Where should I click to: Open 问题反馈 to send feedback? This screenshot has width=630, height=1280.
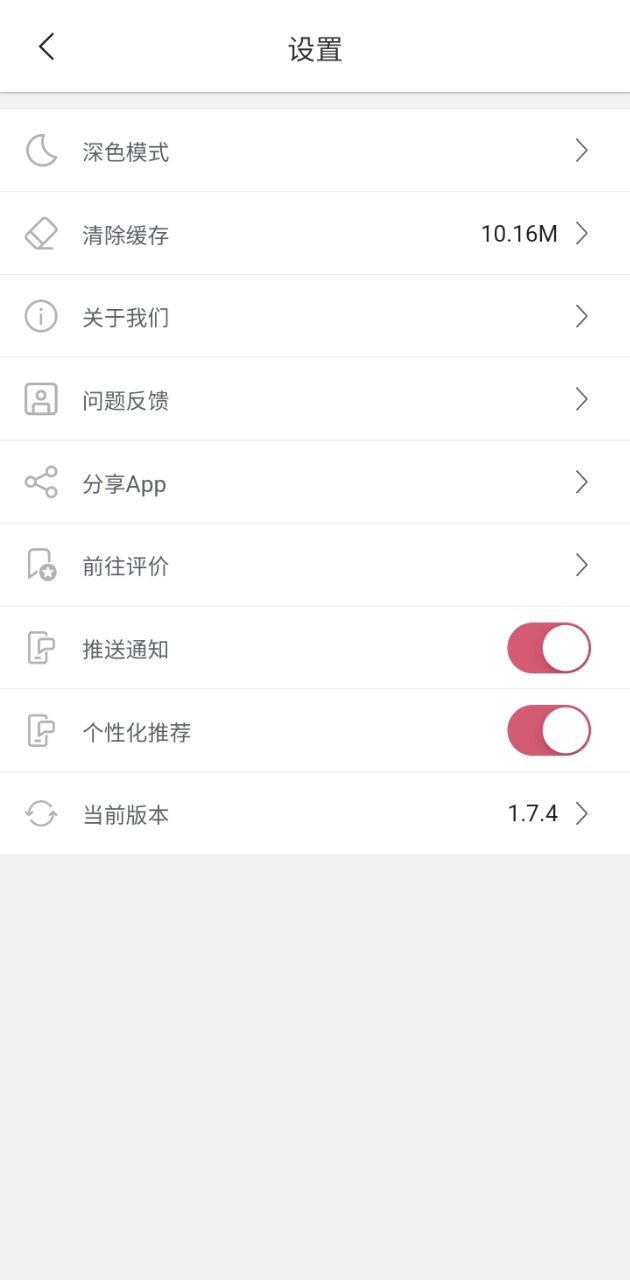point(314,400)
